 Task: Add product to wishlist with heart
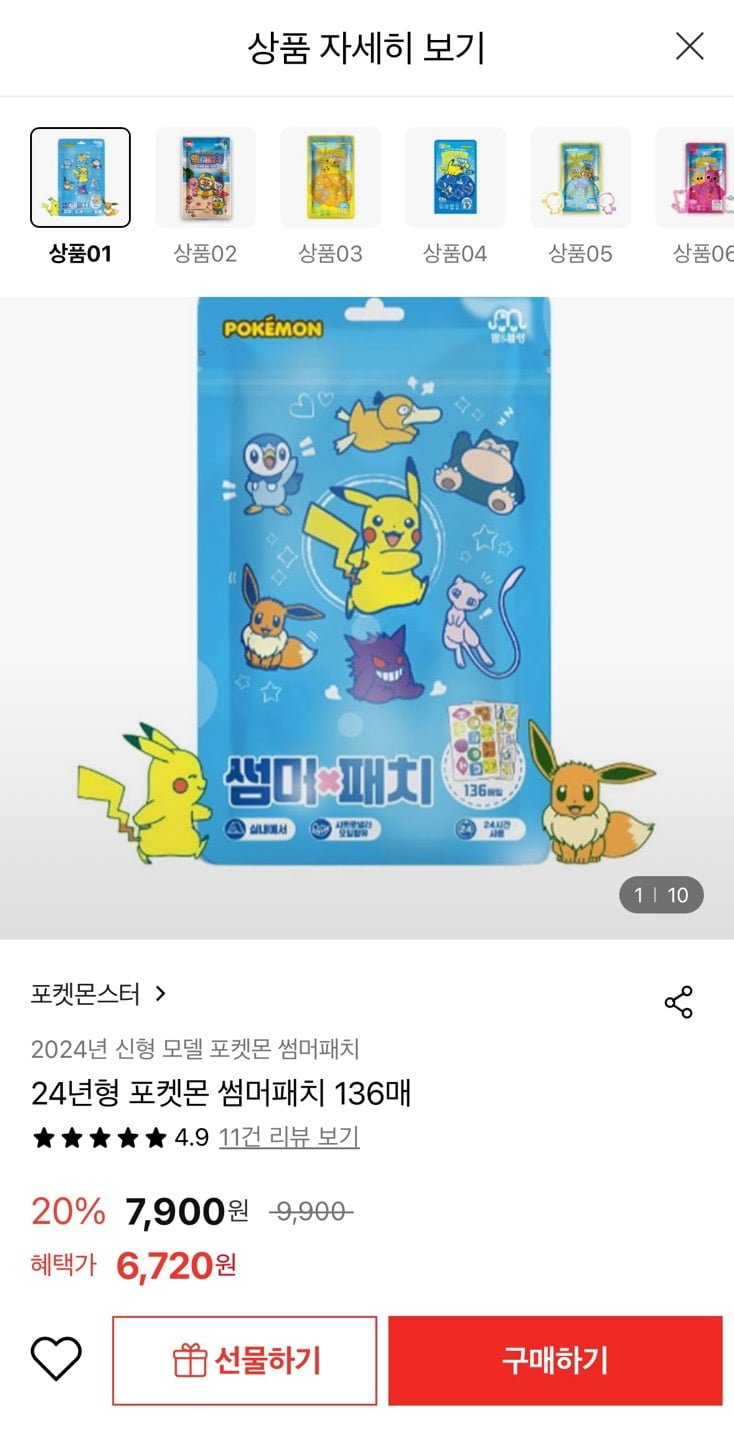click(x=56, y=1360)
